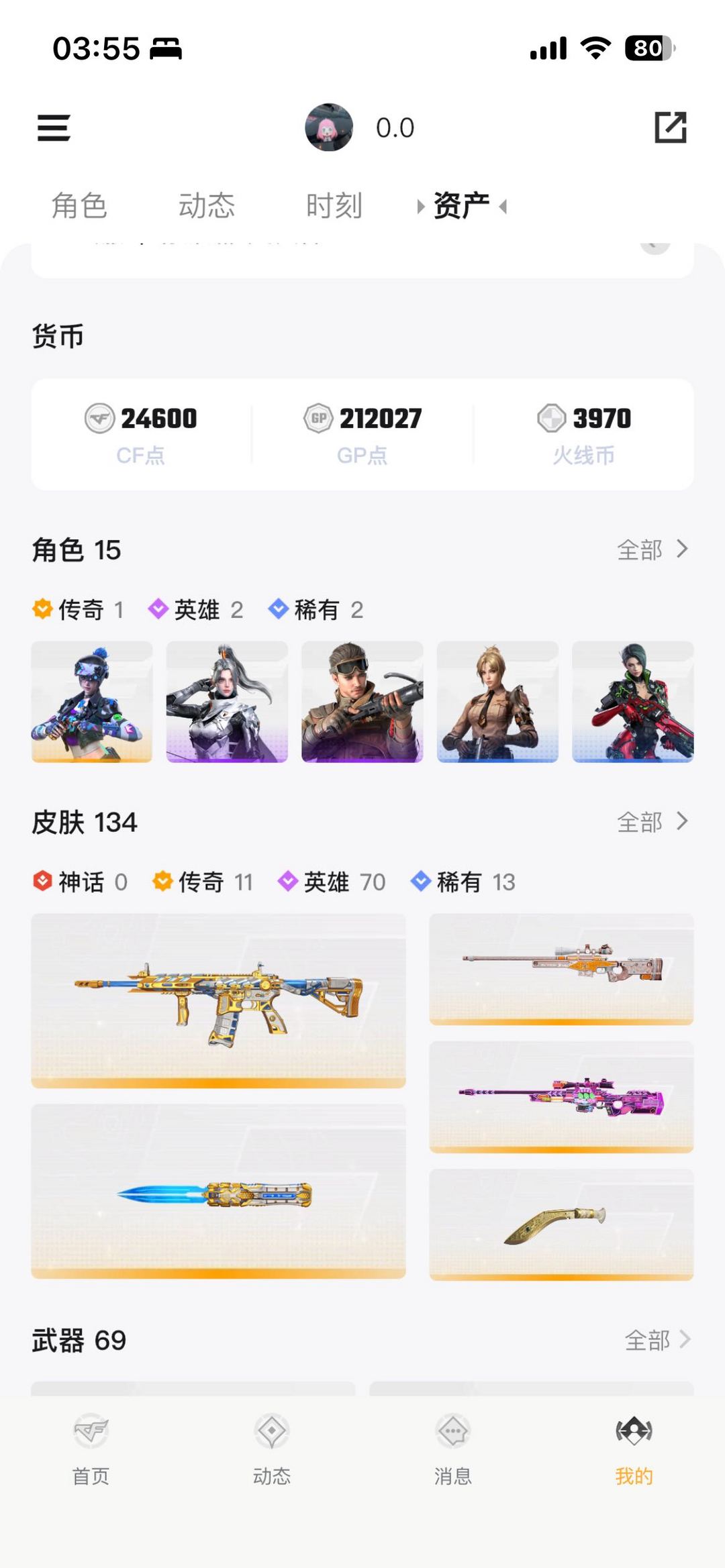View all 皮肤 134 skins
Screen dimensions: 725x1568
click(x=652, y=822)
